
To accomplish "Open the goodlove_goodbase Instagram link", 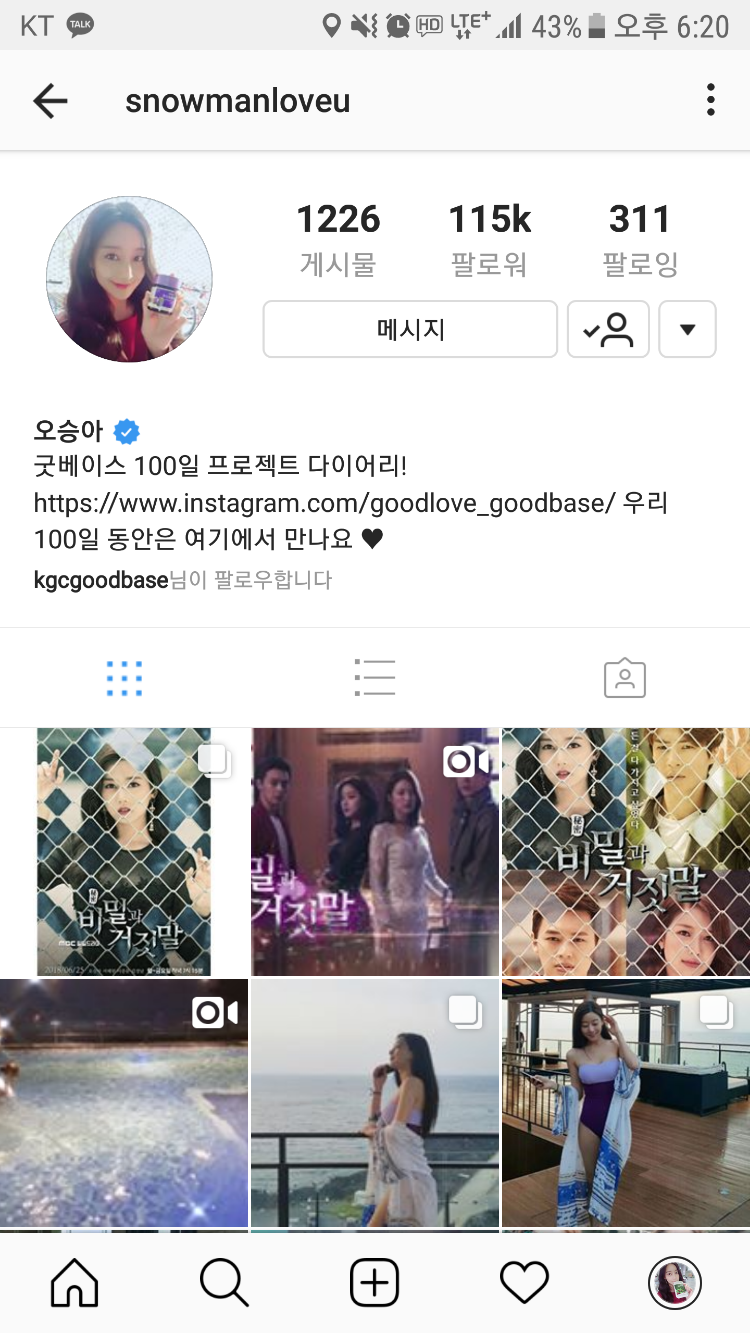I will coord(323,502).
